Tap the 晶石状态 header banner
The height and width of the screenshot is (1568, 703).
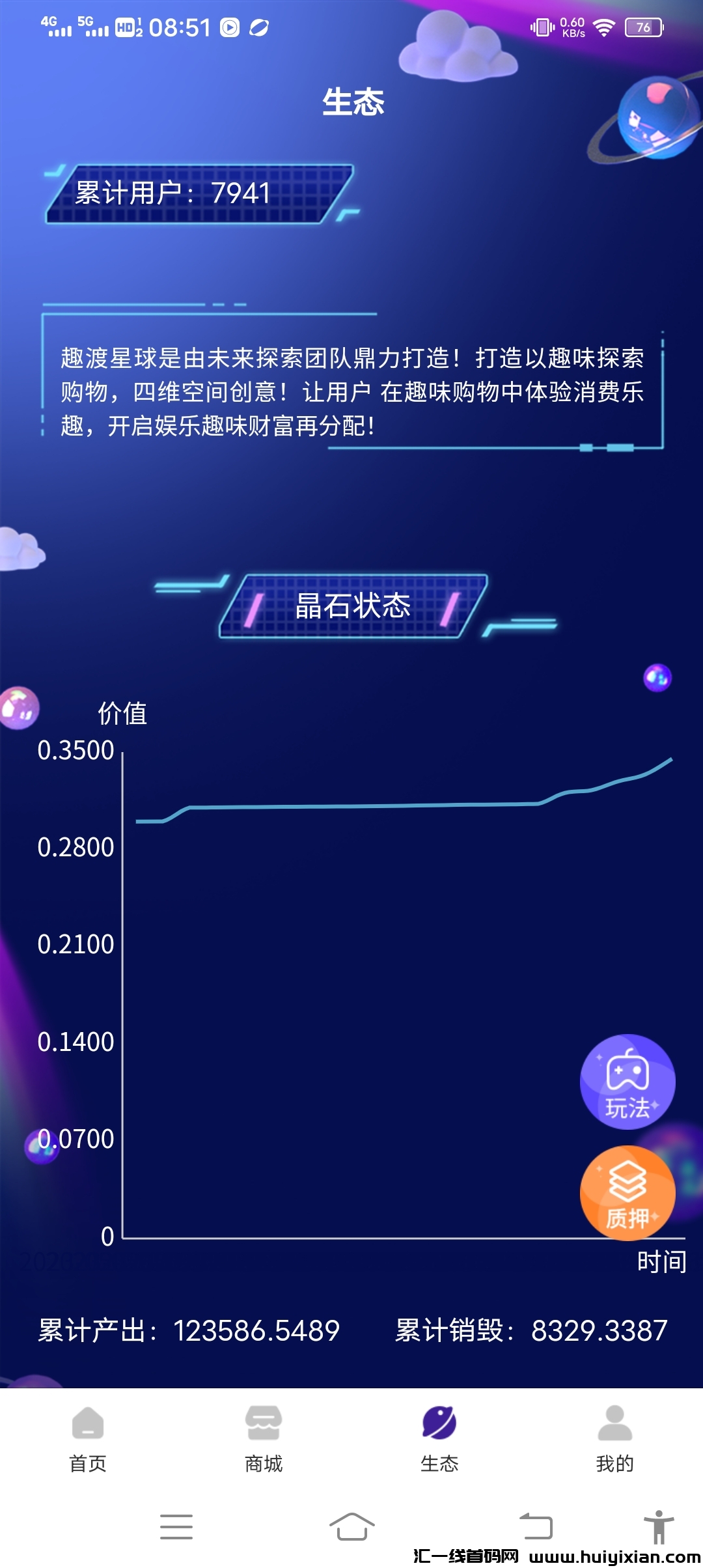point(355,606)
